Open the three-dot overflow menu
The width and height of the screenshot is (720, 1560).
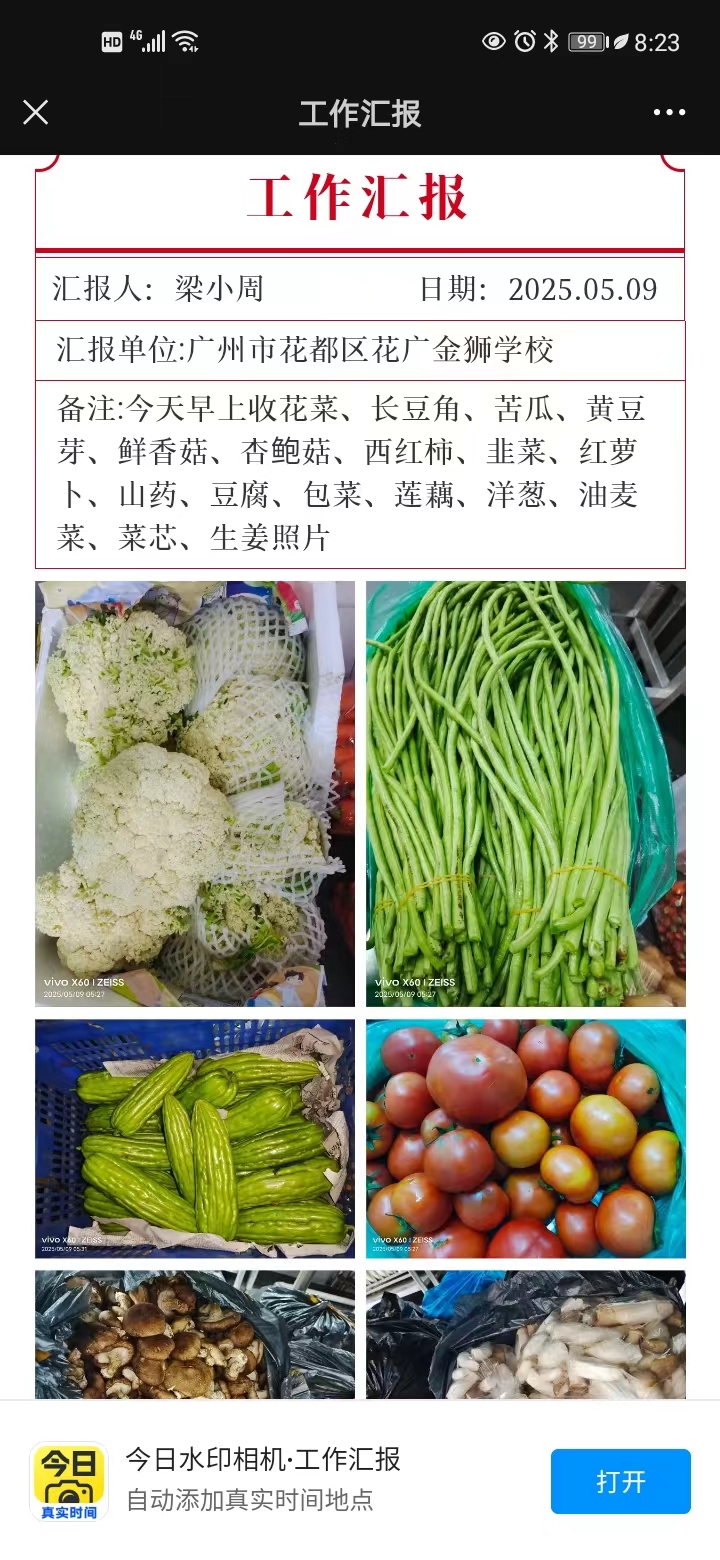tap(669, 112)
